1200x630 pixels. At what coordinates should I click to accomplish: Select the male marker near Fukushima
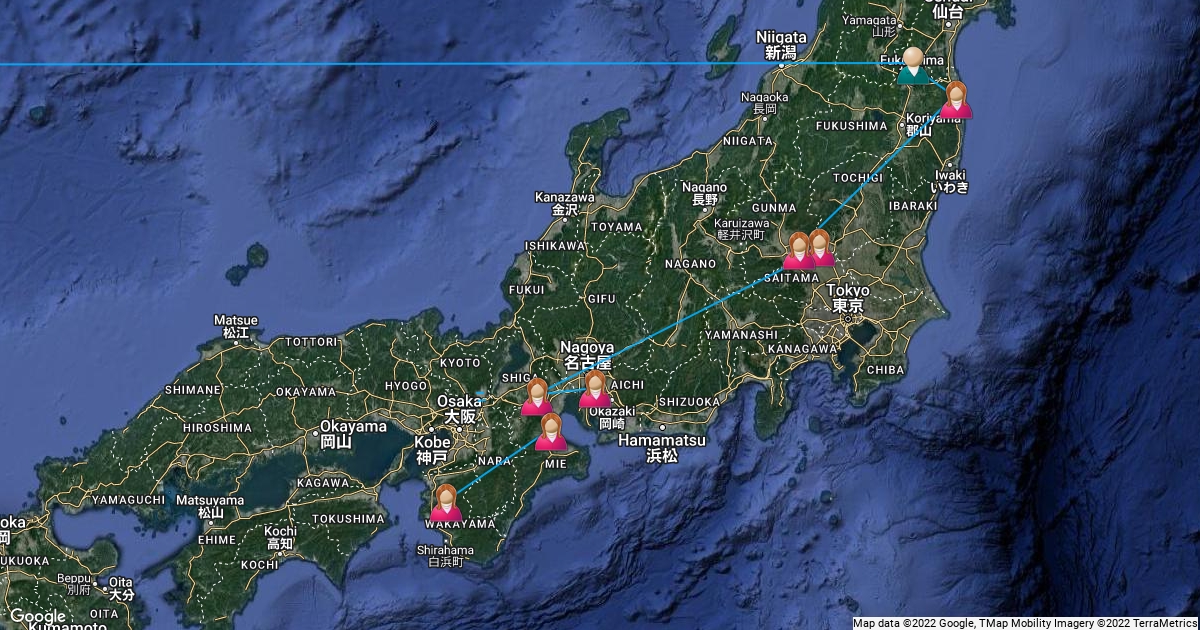point(912,66)
